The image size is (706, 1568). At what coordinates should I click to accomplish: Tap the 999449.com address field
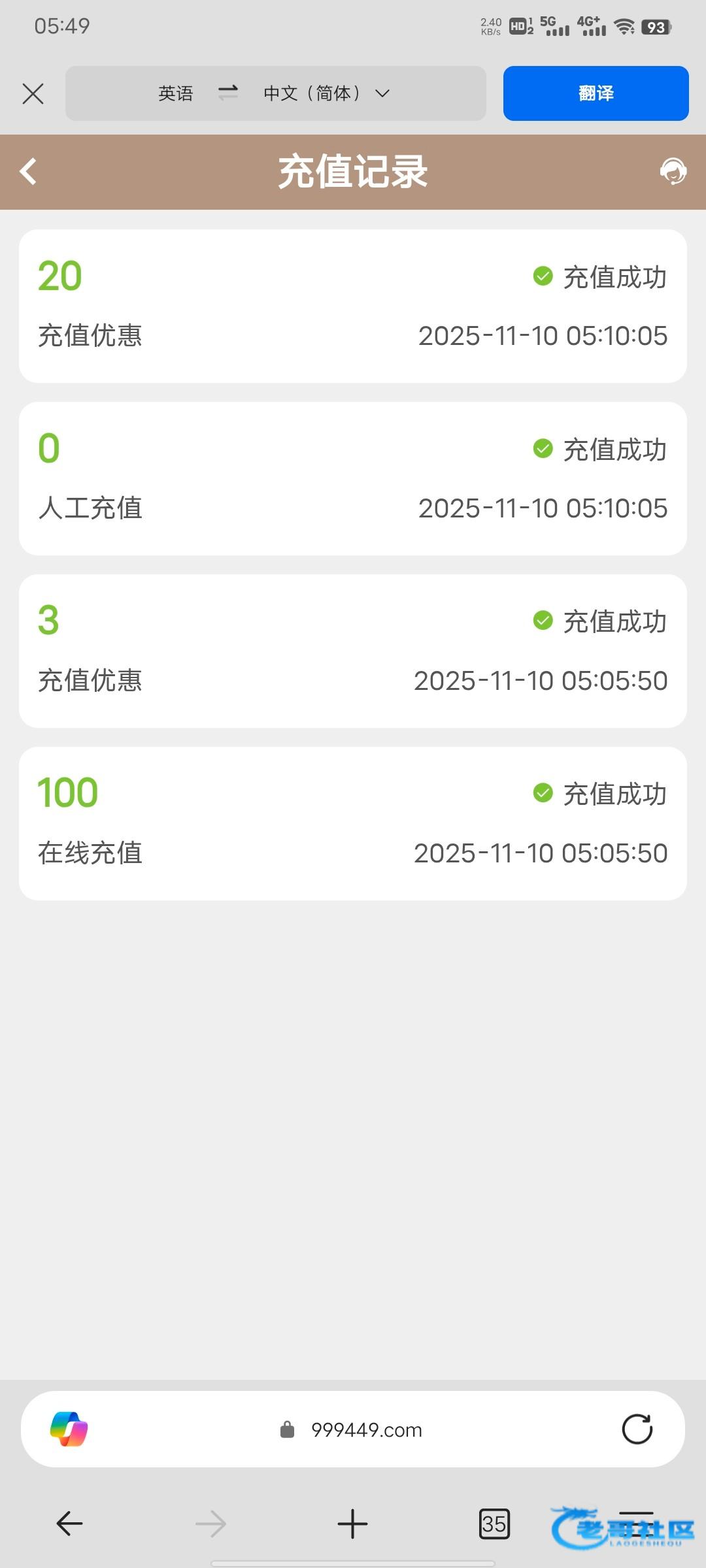(366, 1430)
